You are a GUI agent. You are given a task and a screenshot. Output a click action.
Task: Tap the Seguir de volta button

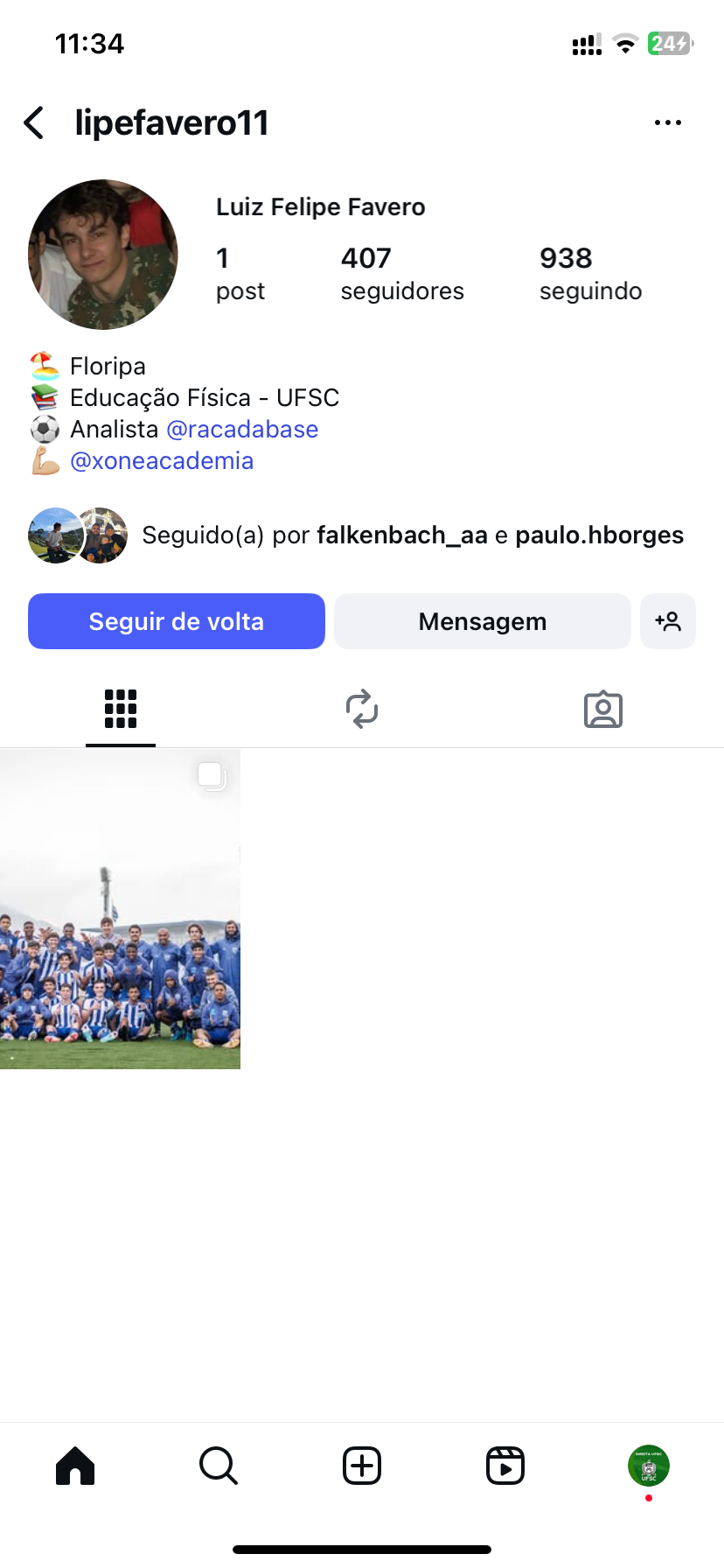177,621
